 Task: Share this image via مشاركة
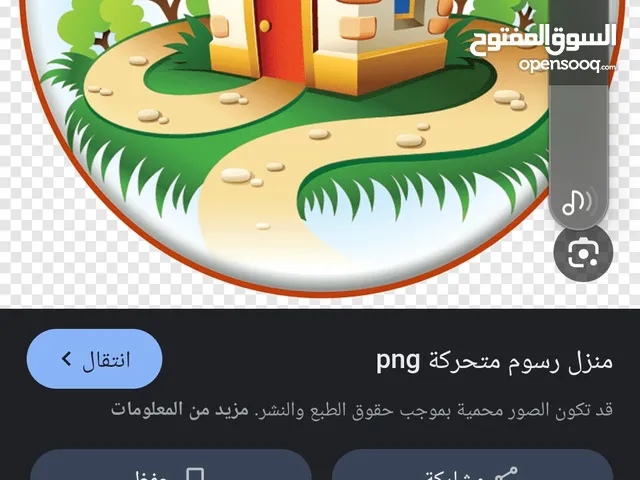(x=471, y=470)
